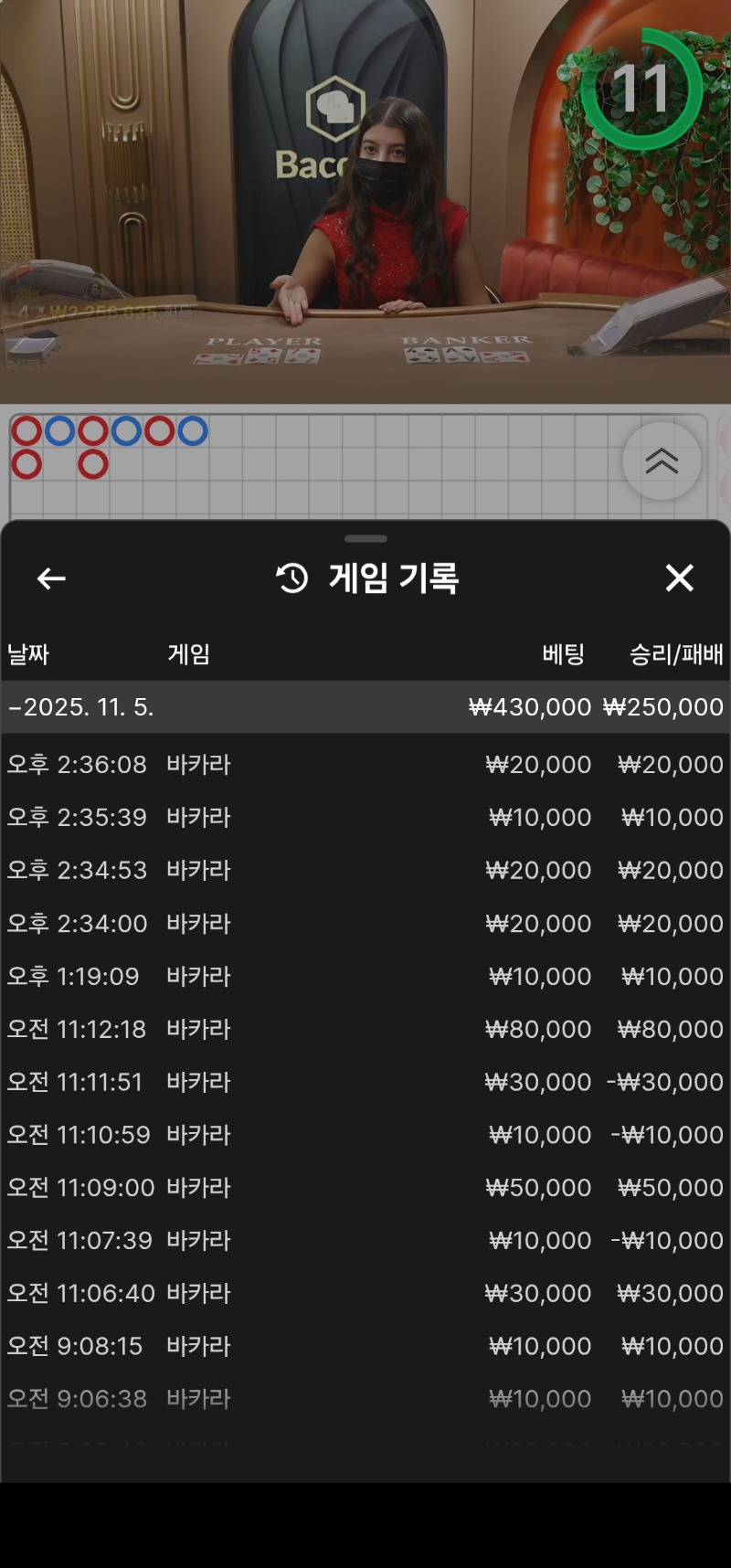731x1568 pixels.
Task: Open the 오전 11:06:40 game record
Action: click(x=365, y=1294)
